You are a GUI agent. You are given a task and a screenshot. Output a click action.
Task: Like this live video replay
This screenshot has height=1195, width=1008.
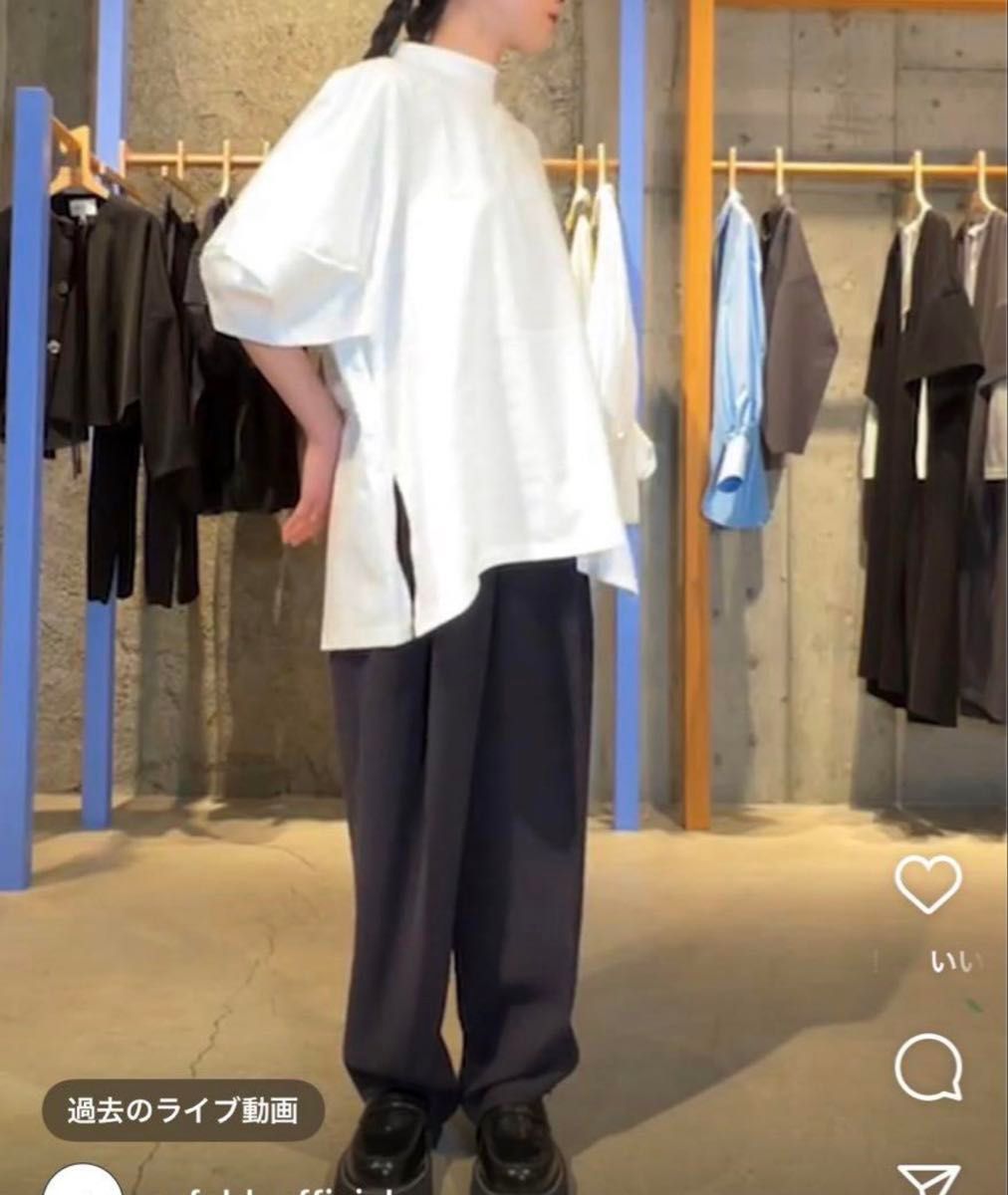(x=928, y=883)
